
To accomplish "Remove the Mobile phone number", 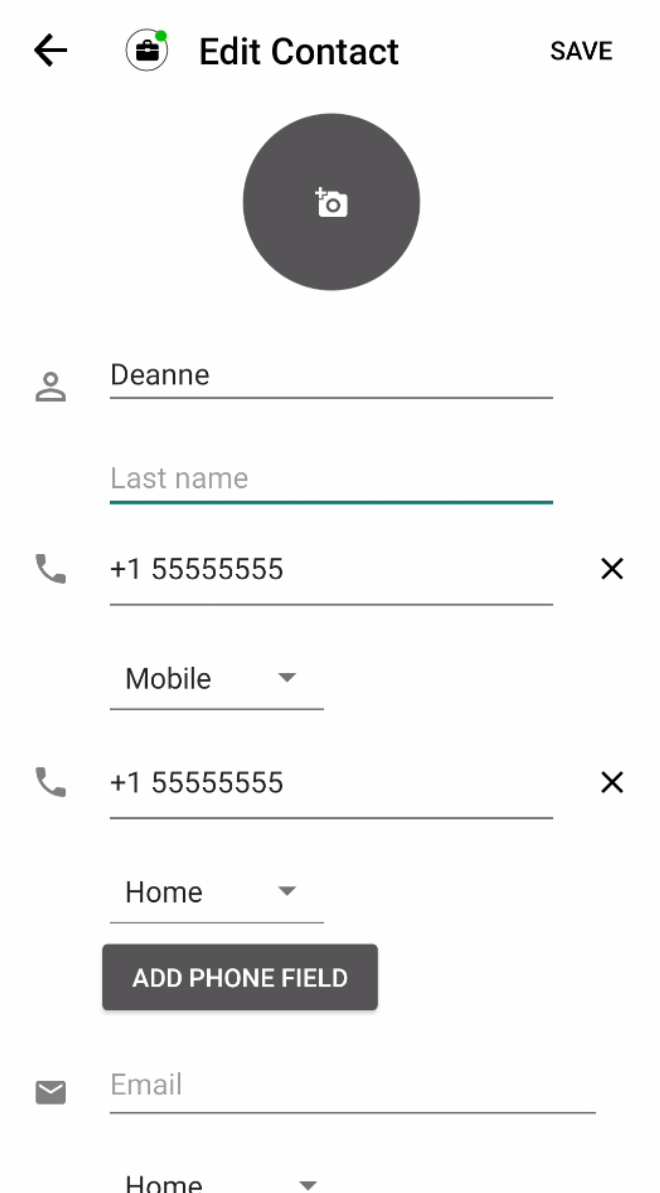I will 611,569.
